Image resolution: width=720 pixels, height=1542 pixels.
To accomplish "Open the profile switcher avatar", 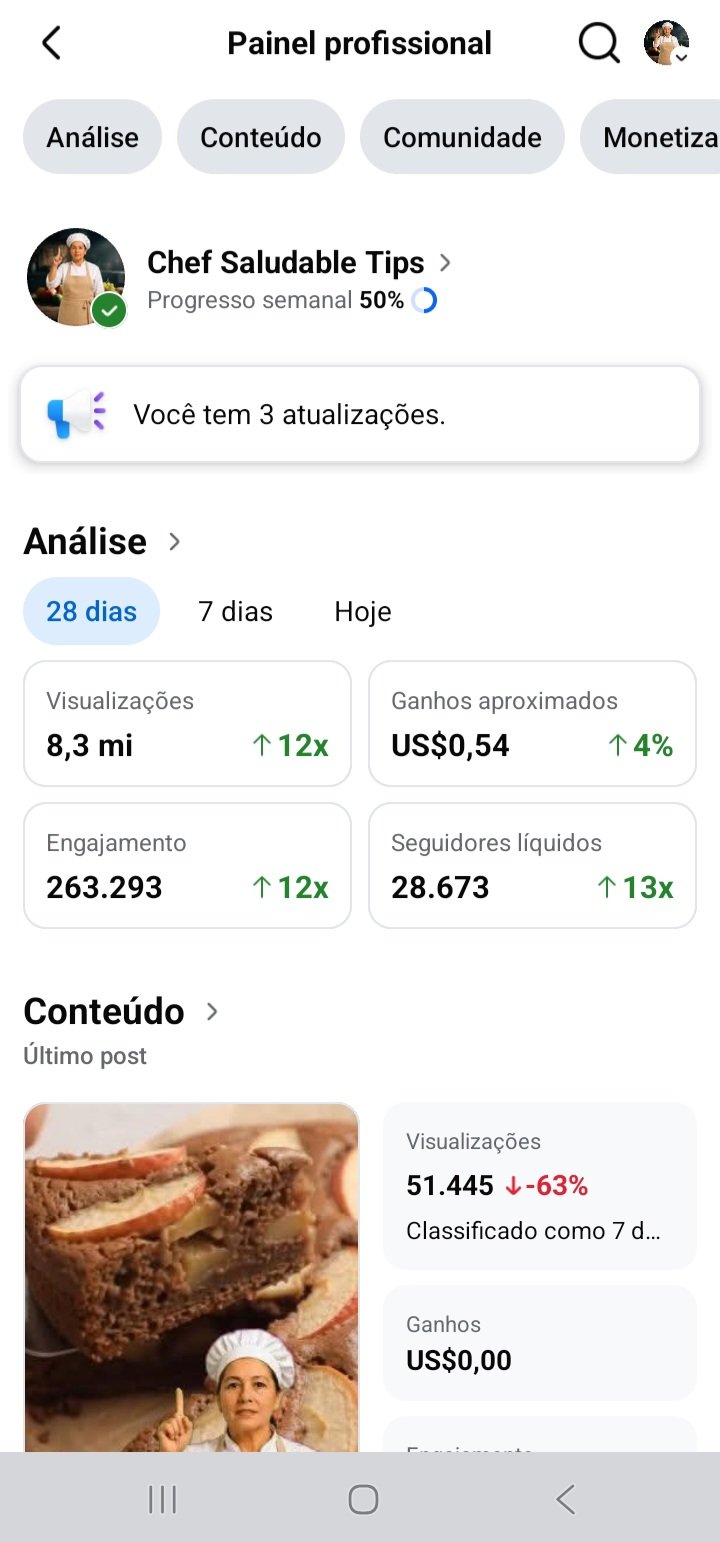I will pyautogui.click(x=666, y=43).
